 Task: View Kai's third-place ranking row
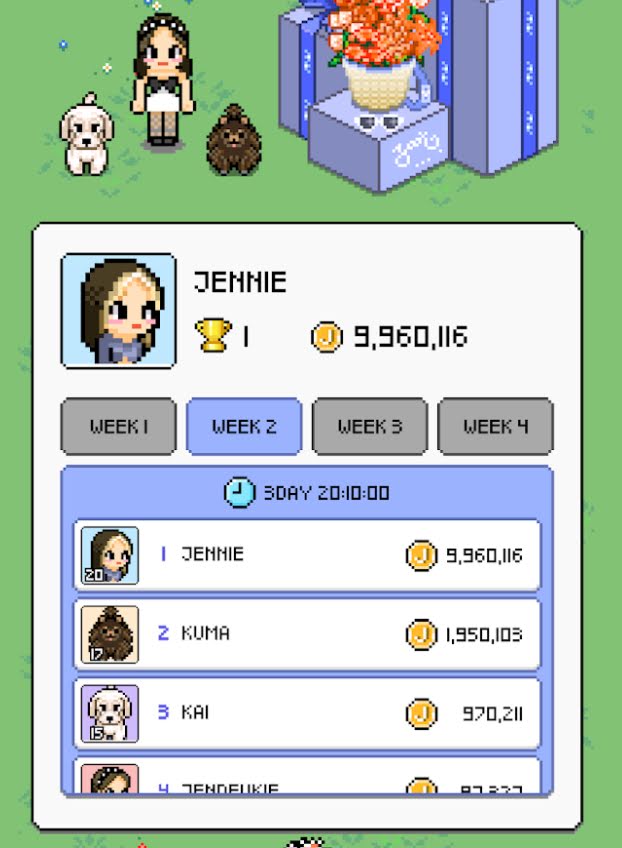point(307,714)
